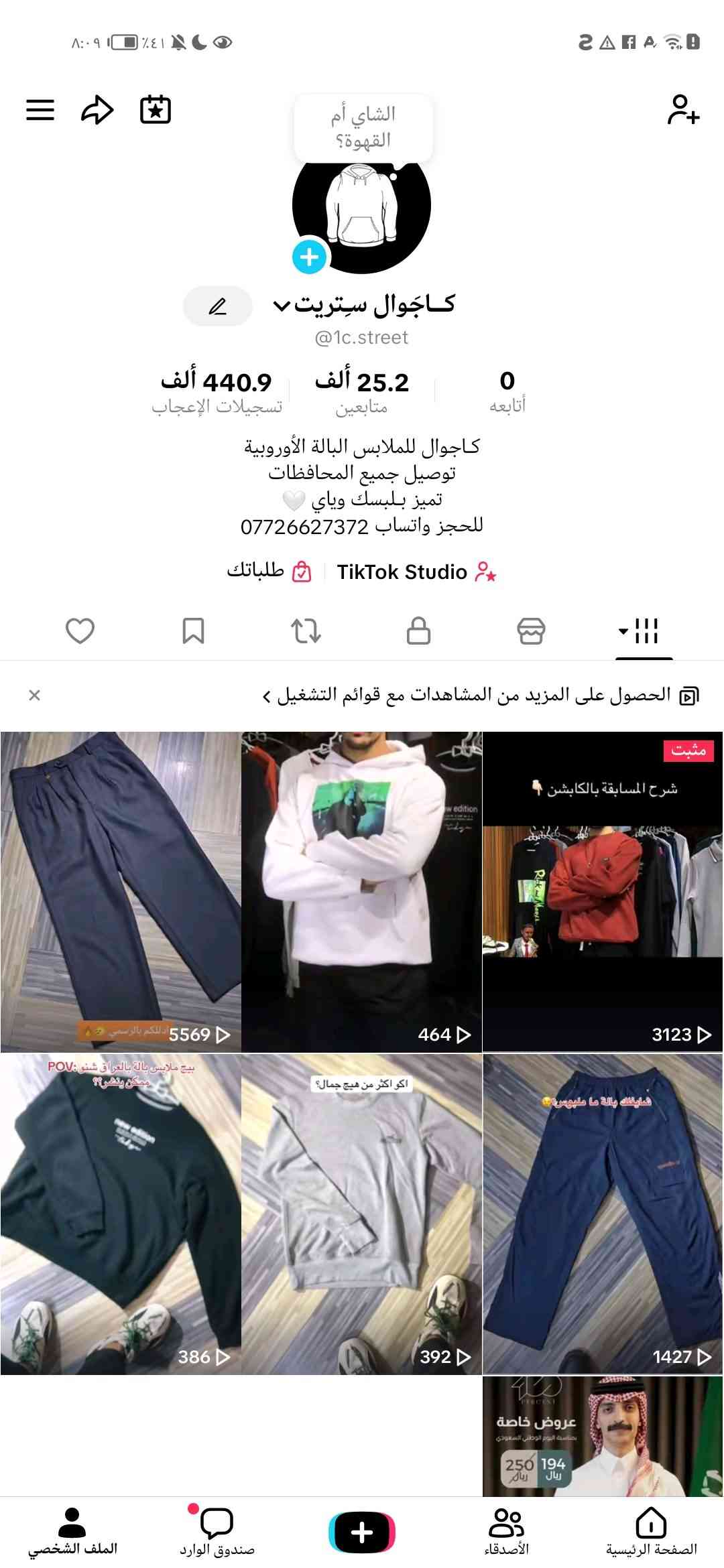The width and height of the screenshot is (724, 1568).
Task: Share this profile
Action: [x=97, y=110]
